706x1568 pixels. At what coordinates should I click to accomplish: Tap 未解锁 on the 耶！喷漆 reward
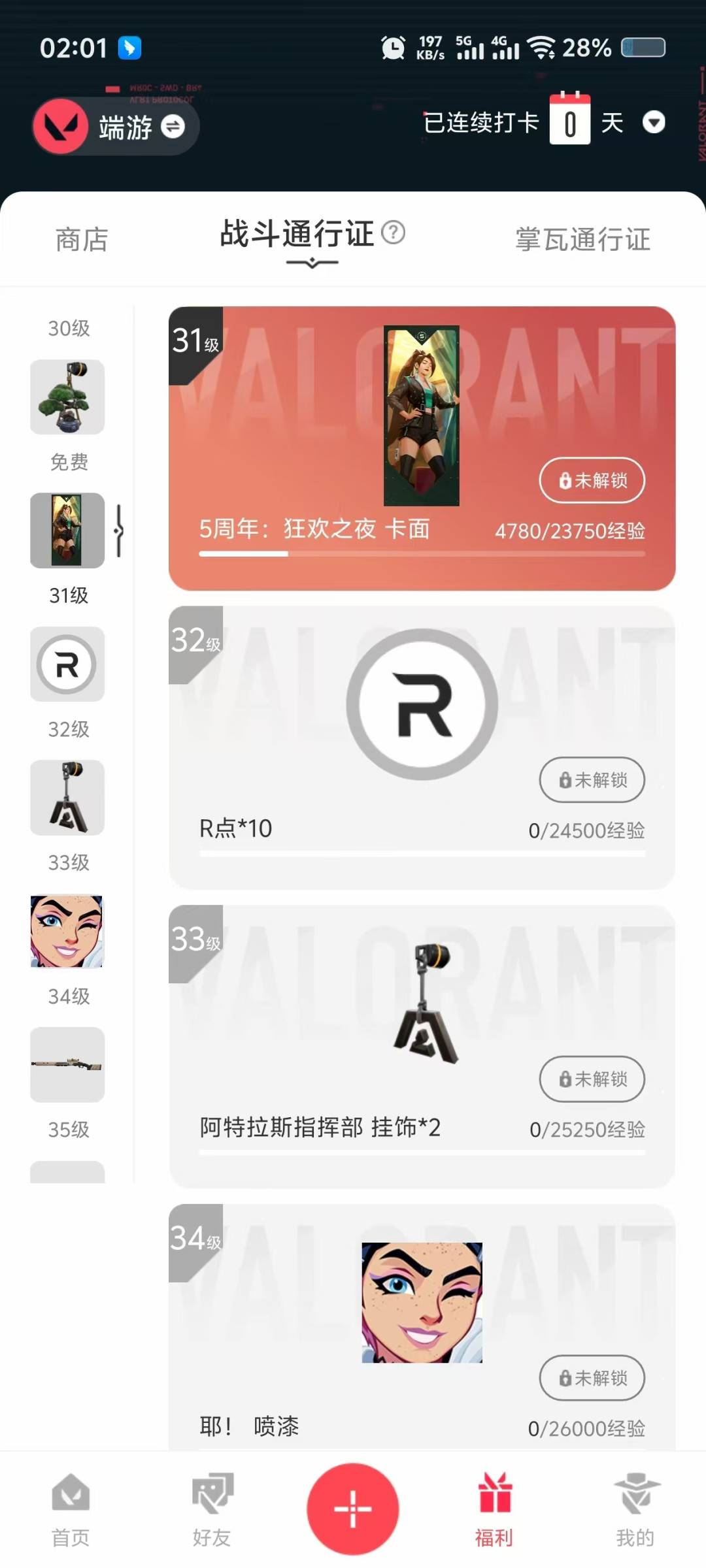coord(592,1379)
